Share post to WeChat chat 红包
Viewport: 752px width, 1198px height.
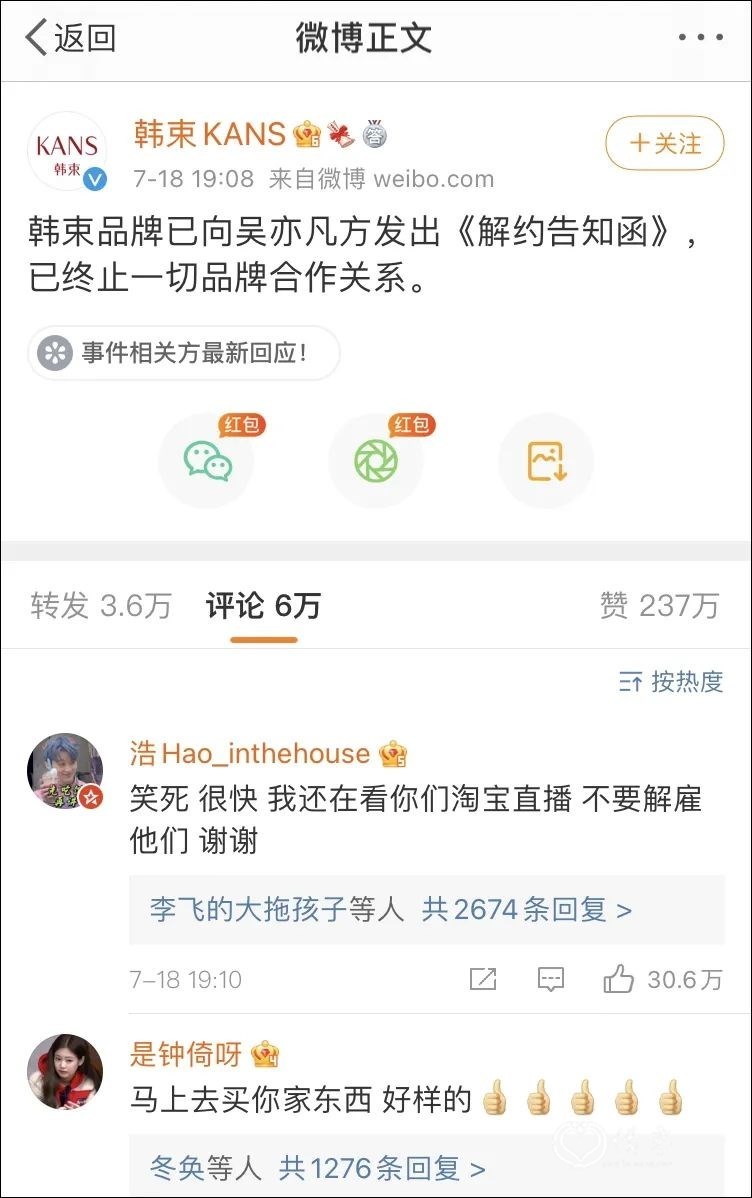pyautogui.click(x=207, y=460)
